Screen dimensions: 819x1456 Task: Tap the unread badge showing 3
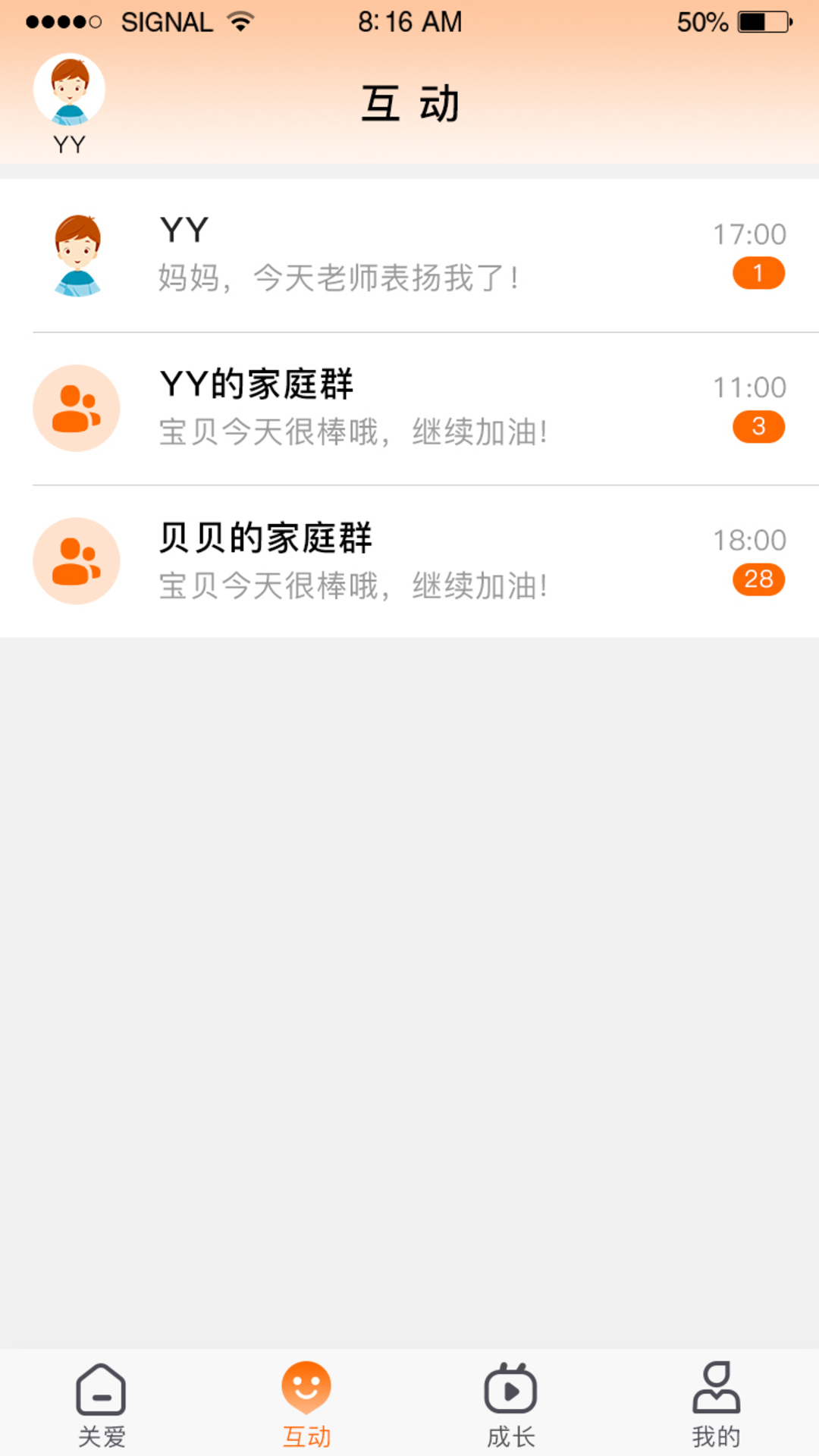coord(757,426)
